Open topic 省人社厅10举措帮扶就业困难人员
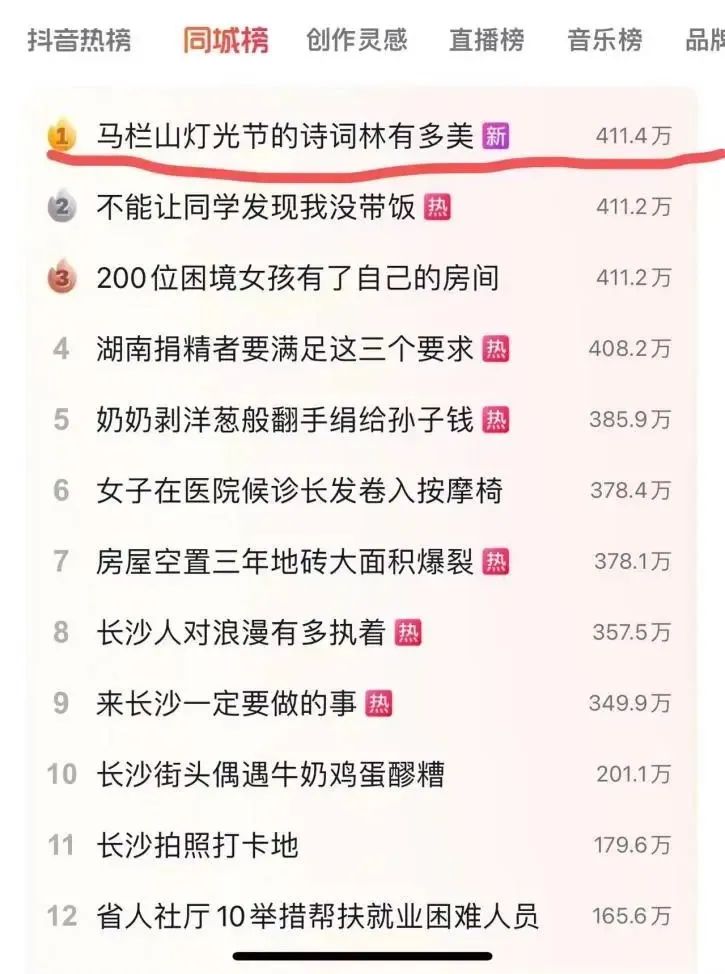This screenshot has height=974, width=725. tap(317, 916)
